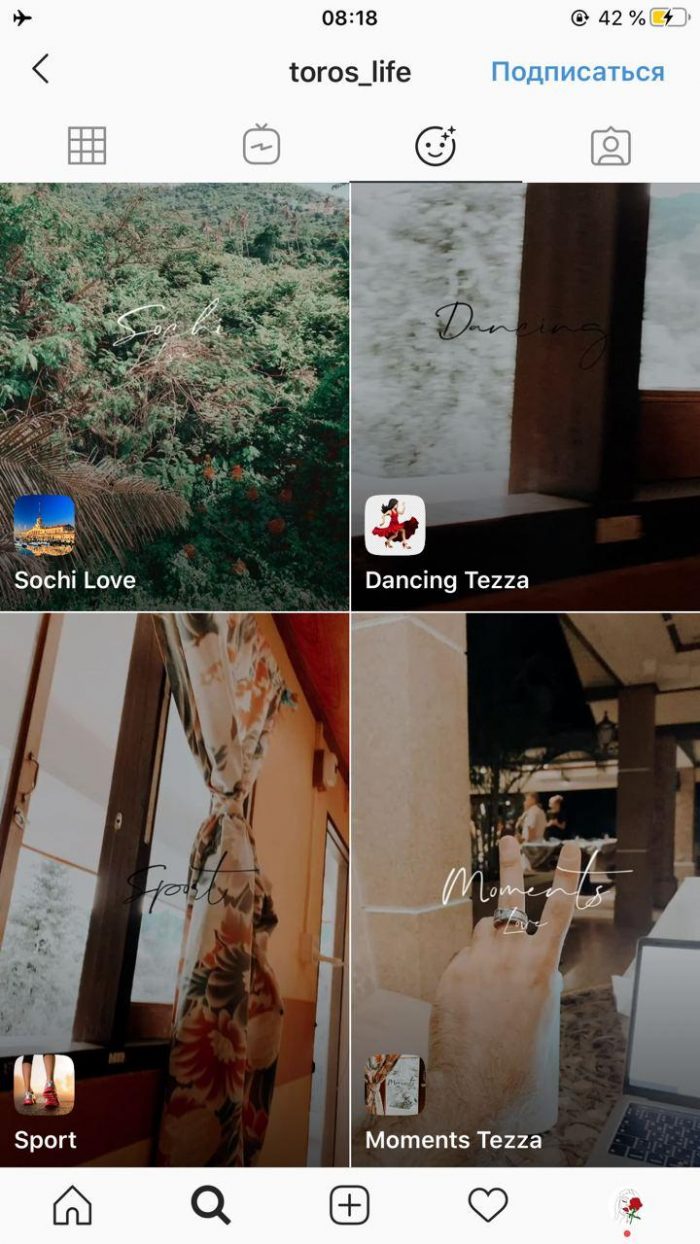
Task: Open the Dancing Tezza effect
Action: pyautogui.click(x=526, y=397)
